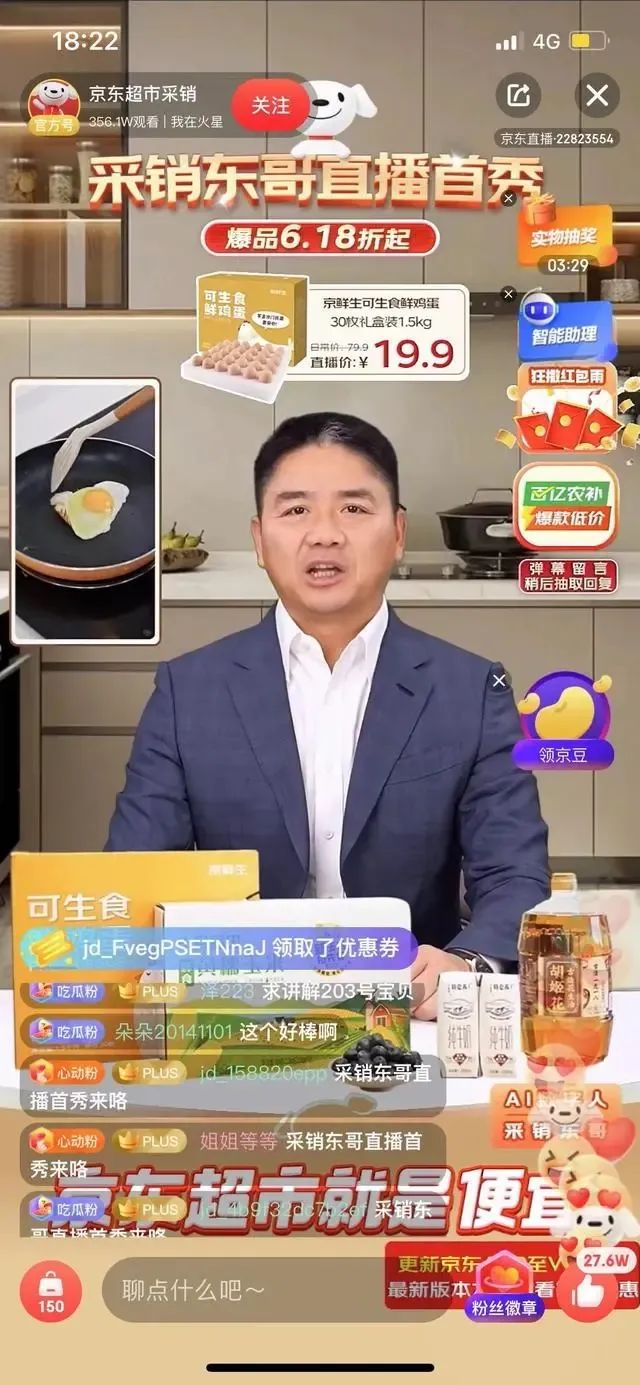Screen dimensions: 640x1385
Task: Follow the 京东超市采销 channel with 关注
Action: pos(270,105)
